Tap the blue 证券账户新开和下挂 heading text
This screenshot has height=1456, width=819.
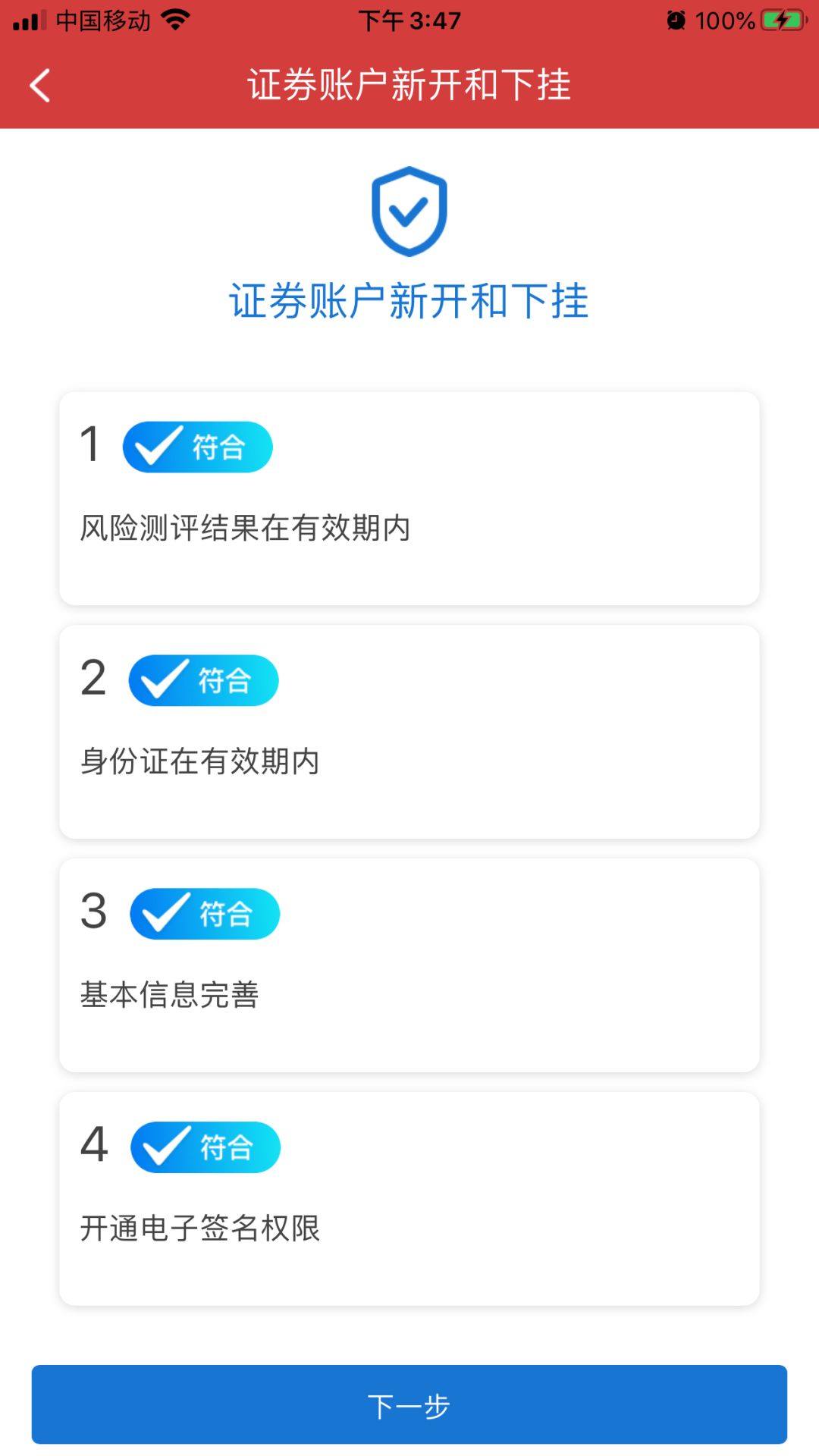click(x=409, y=300)
